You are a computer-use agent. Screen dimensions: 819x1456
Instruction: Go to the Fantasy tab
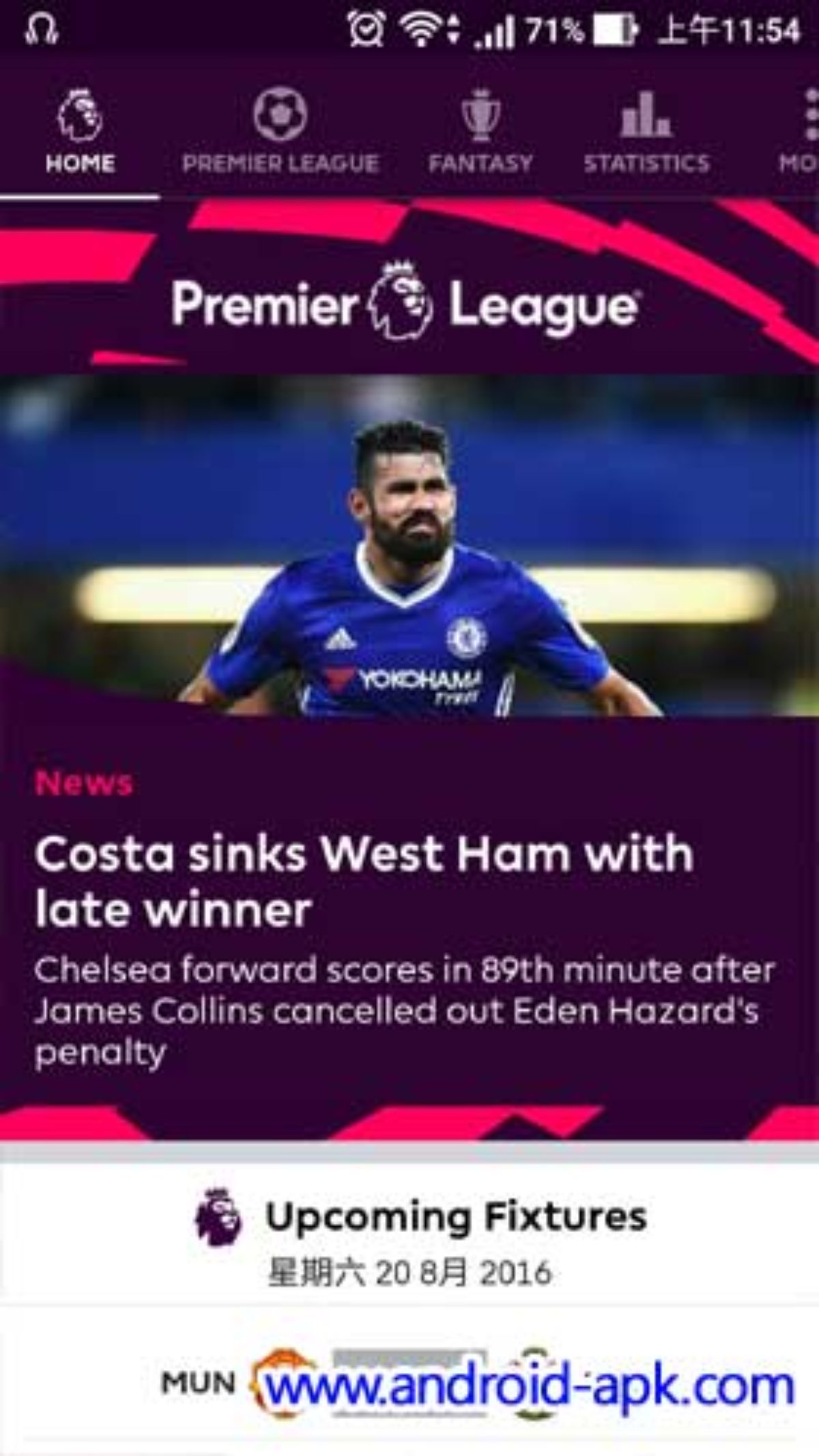(x=480, y=132)
